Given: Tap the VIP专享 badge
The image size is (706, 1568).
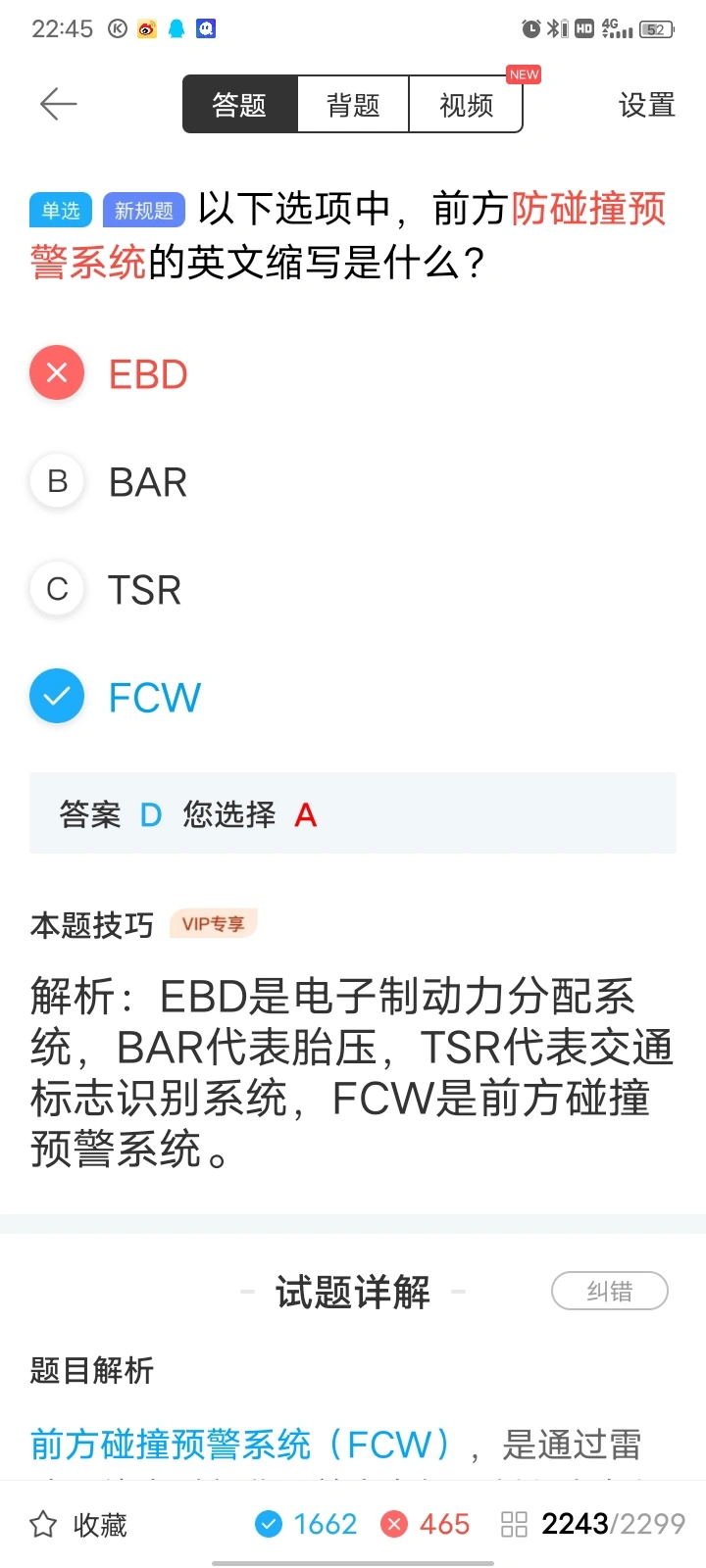Looking at the screenshot, I should [x=214, y=923].
